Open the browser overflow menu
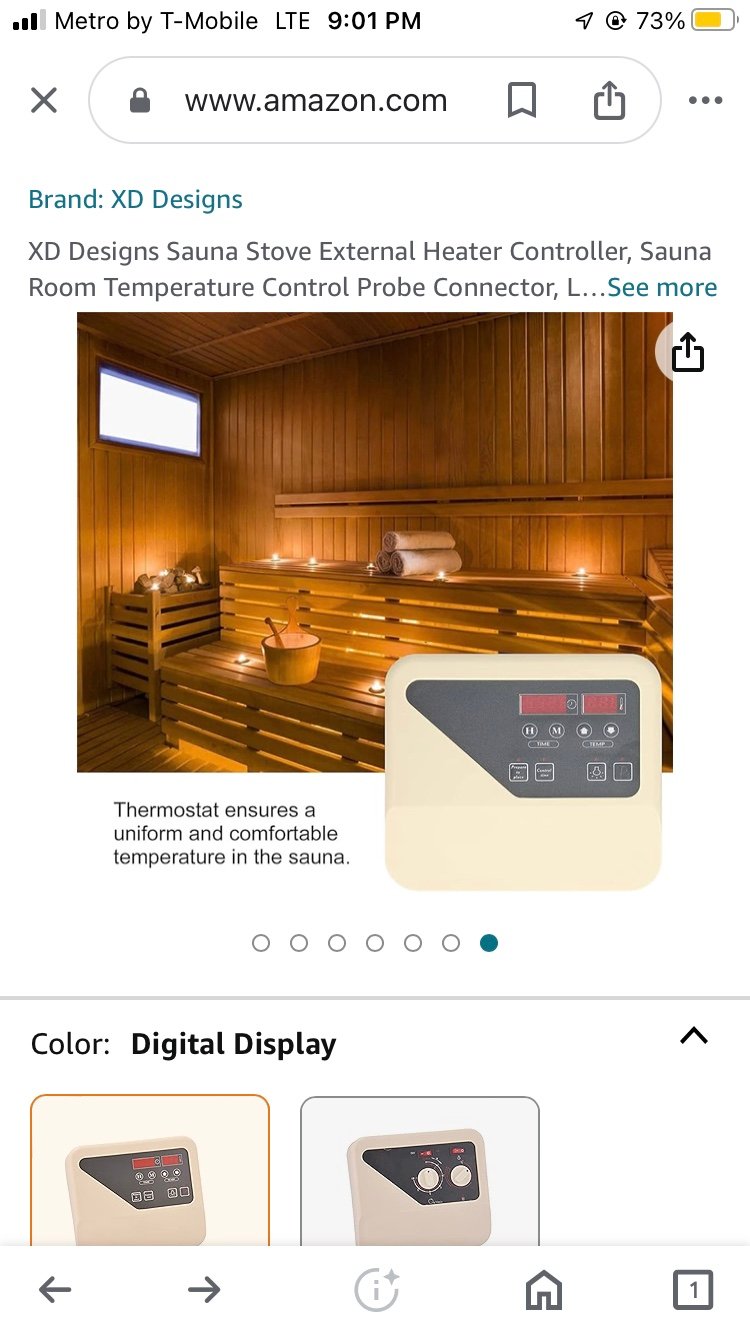The image size is (750, 1334). tap(705, 100)
